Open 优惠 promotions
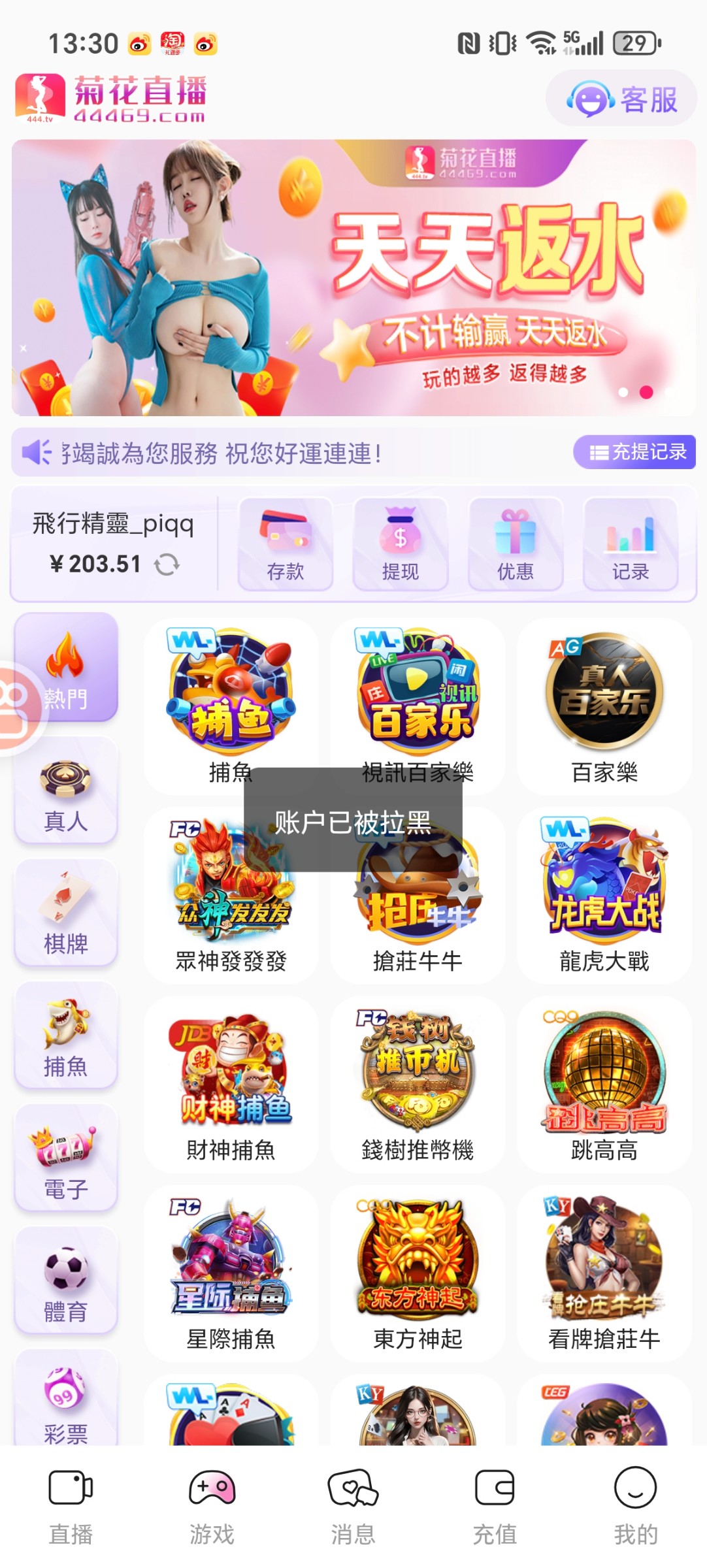Image resolution: width=707 pixels, height=1568 pixels. click(516, 544)
